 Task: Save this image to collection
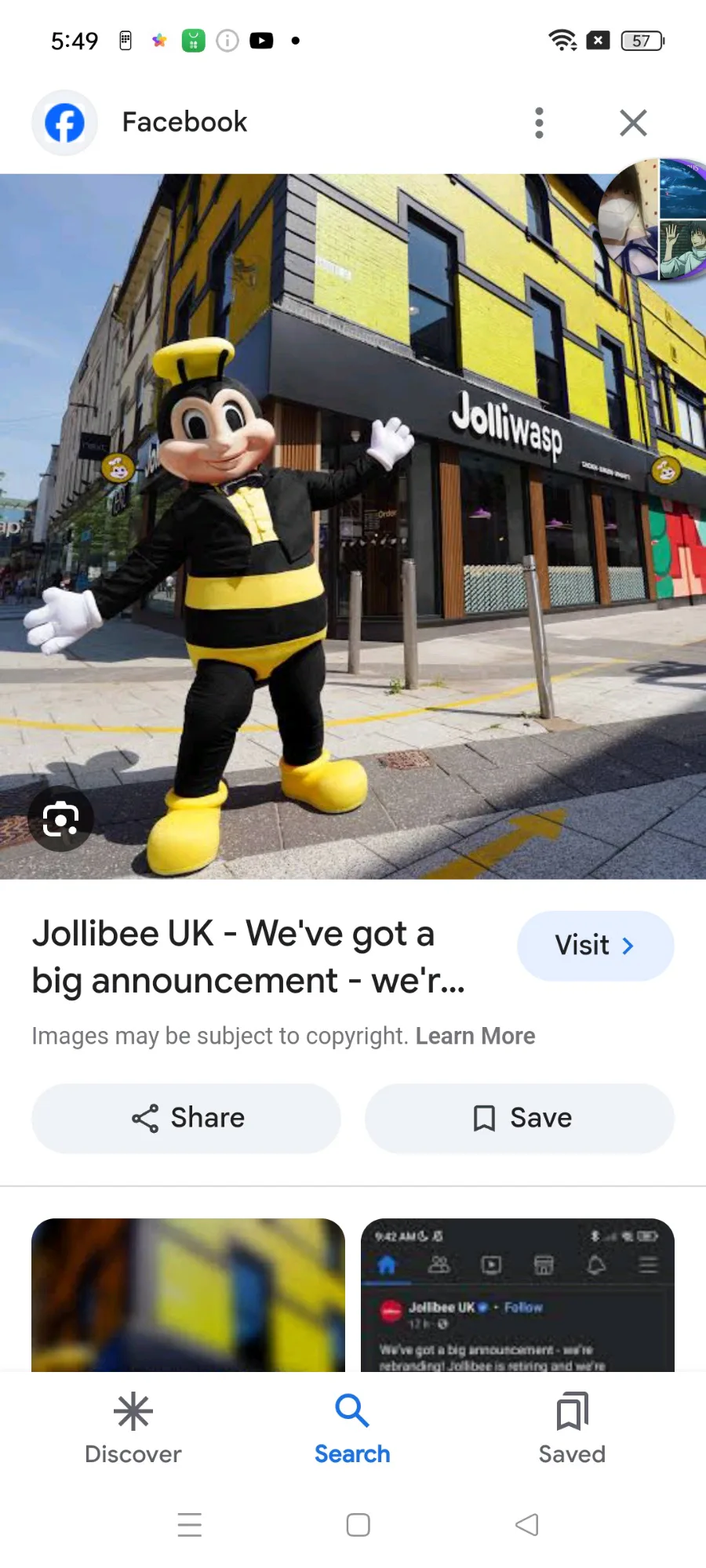pyautogui.click(x=519, y=1118)
